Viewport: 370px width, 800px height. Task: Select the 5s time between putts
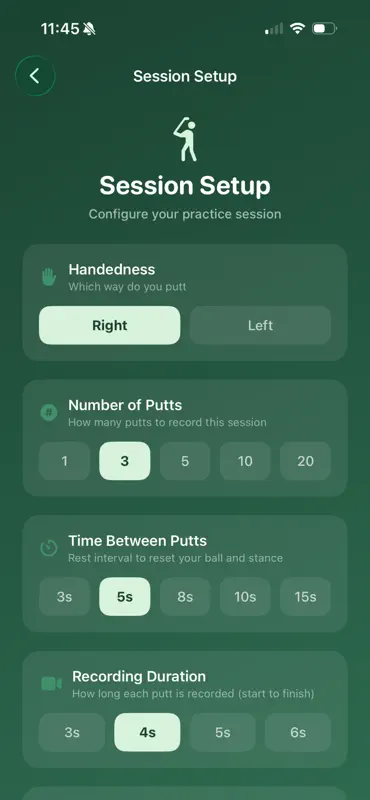tap(125, 597)
